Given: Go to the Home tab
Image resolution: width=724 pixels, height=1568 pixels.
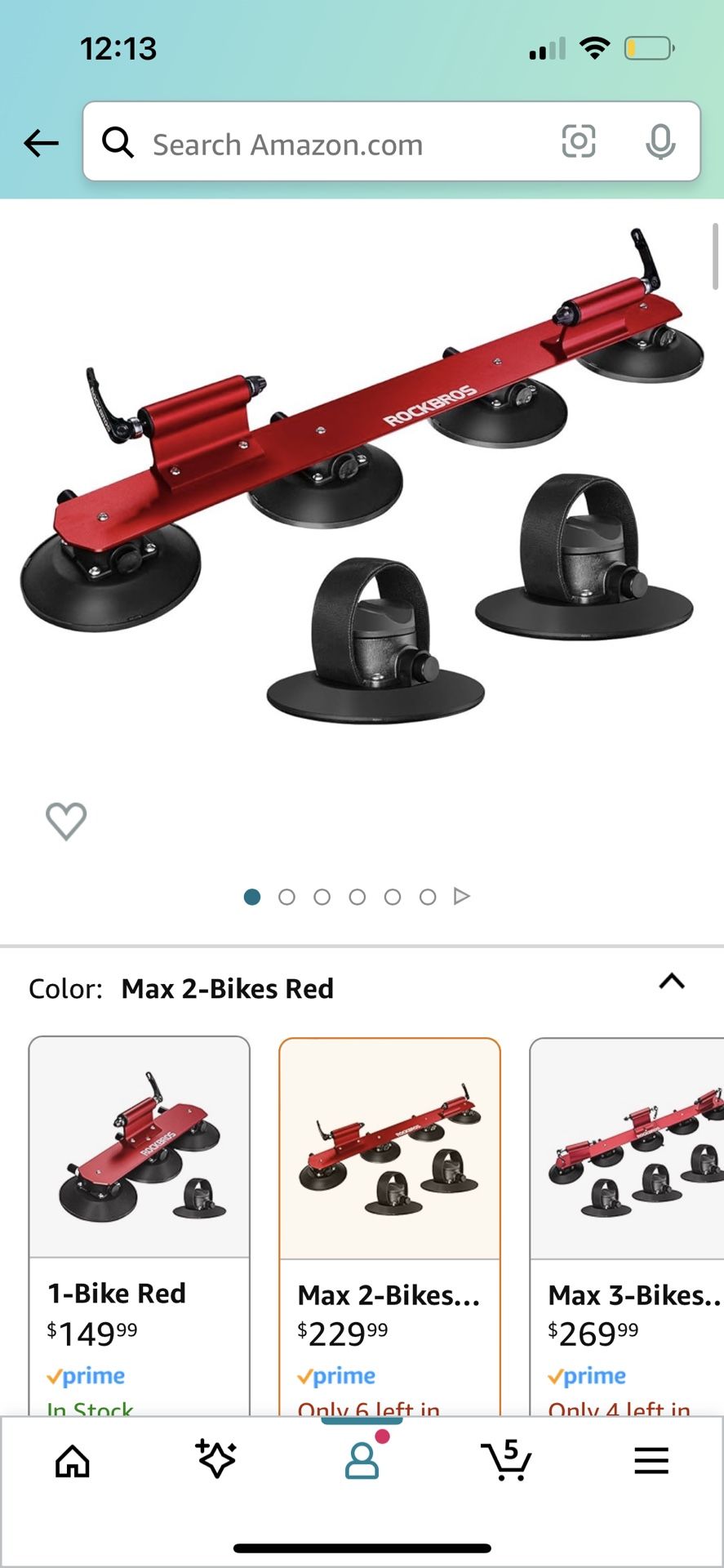Looking at the screenshot, I should [x=73, y=1461].
